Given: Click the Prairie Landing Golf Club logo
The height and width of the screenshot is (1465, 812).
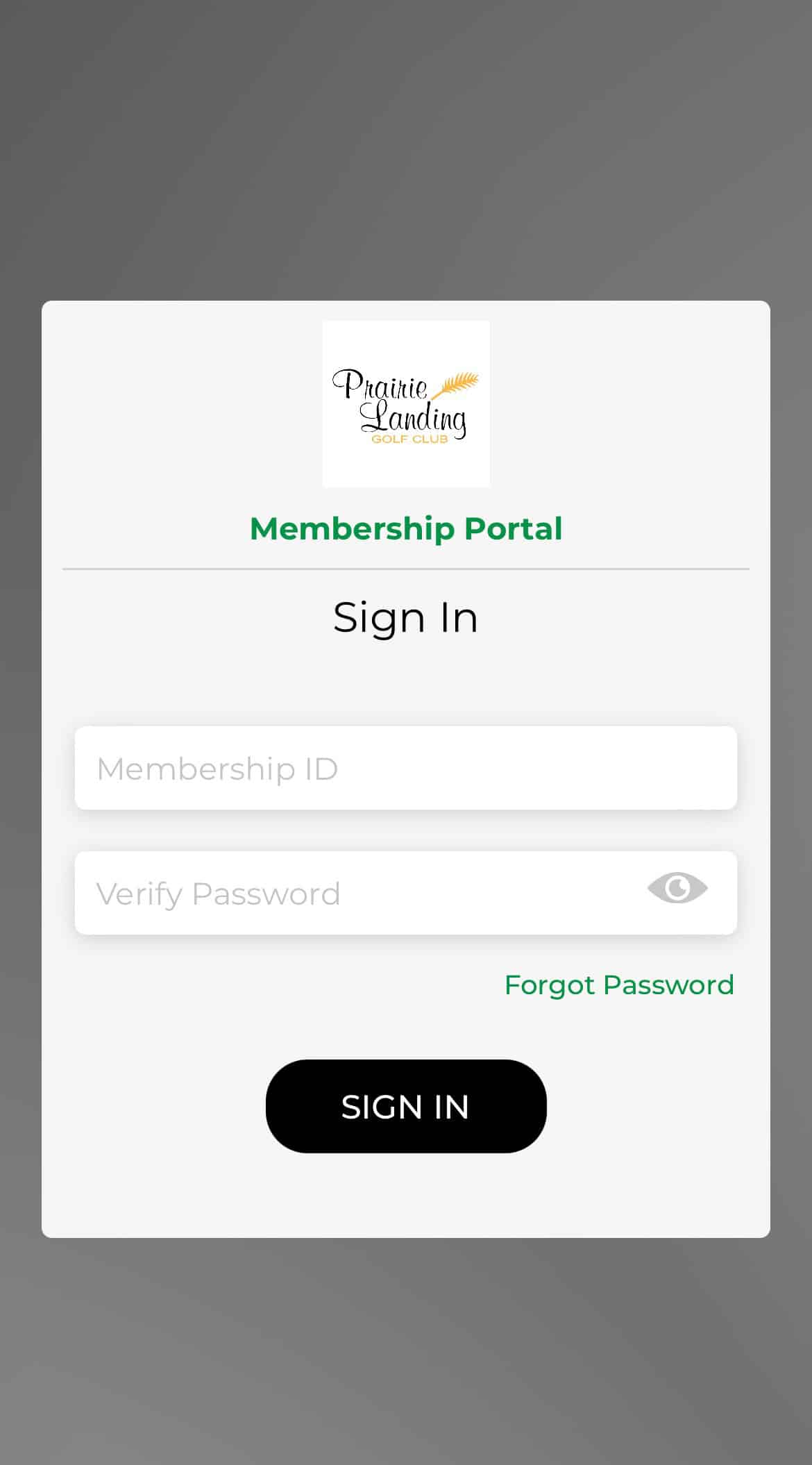Looking at the screenshot, I should click(406, 403).
